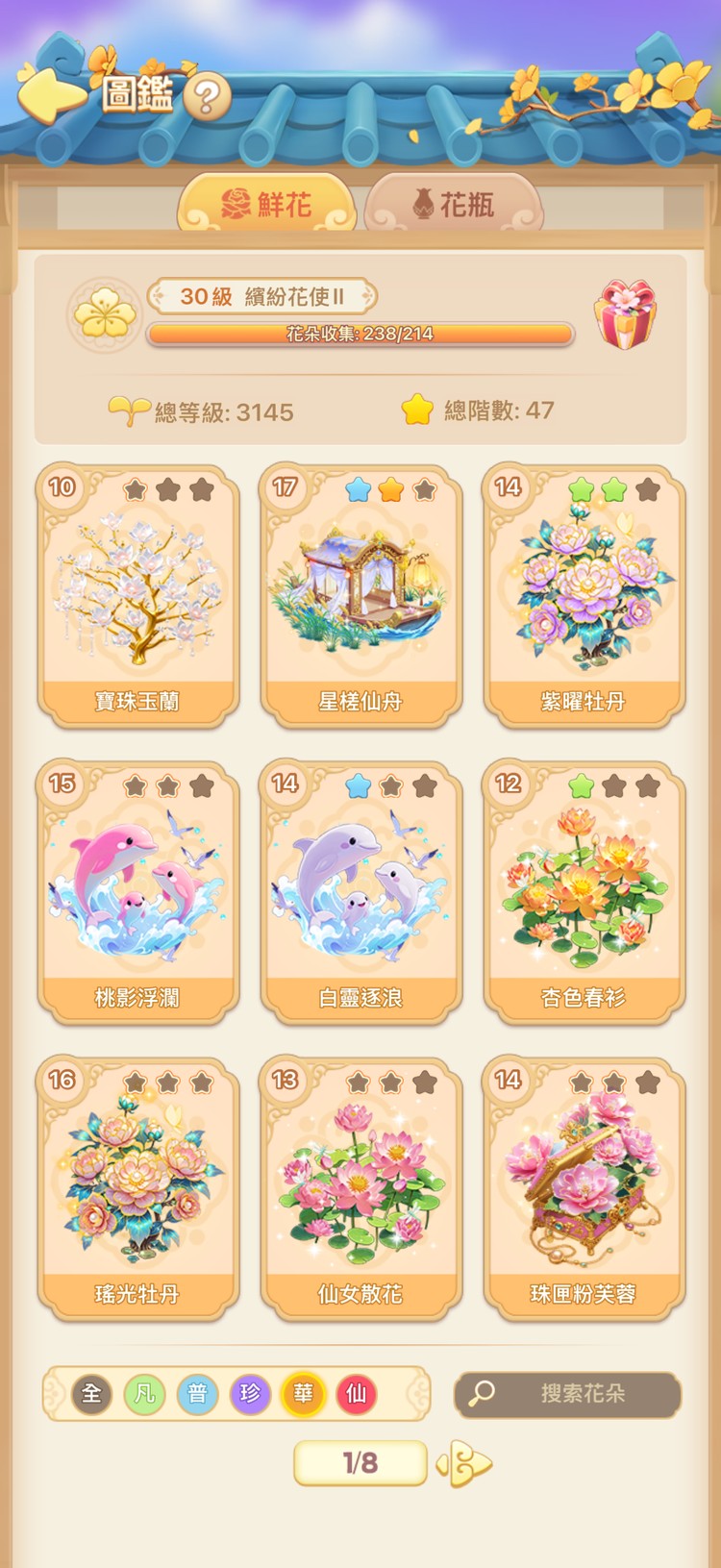
Task: Select the 仙女散花 lotus card
Action: point(360,1188)
